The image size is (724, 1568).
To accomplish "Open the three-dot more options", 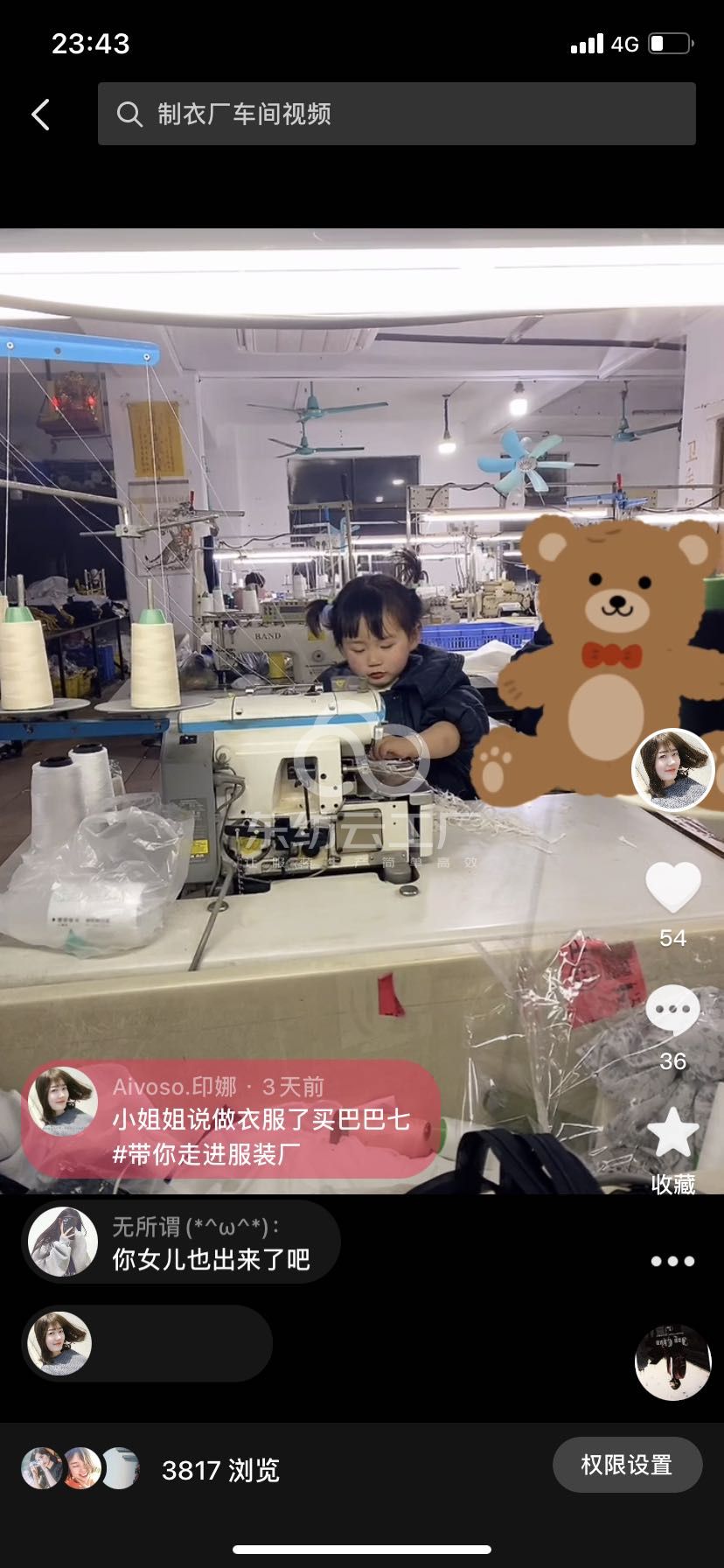I will point(672,1261).
